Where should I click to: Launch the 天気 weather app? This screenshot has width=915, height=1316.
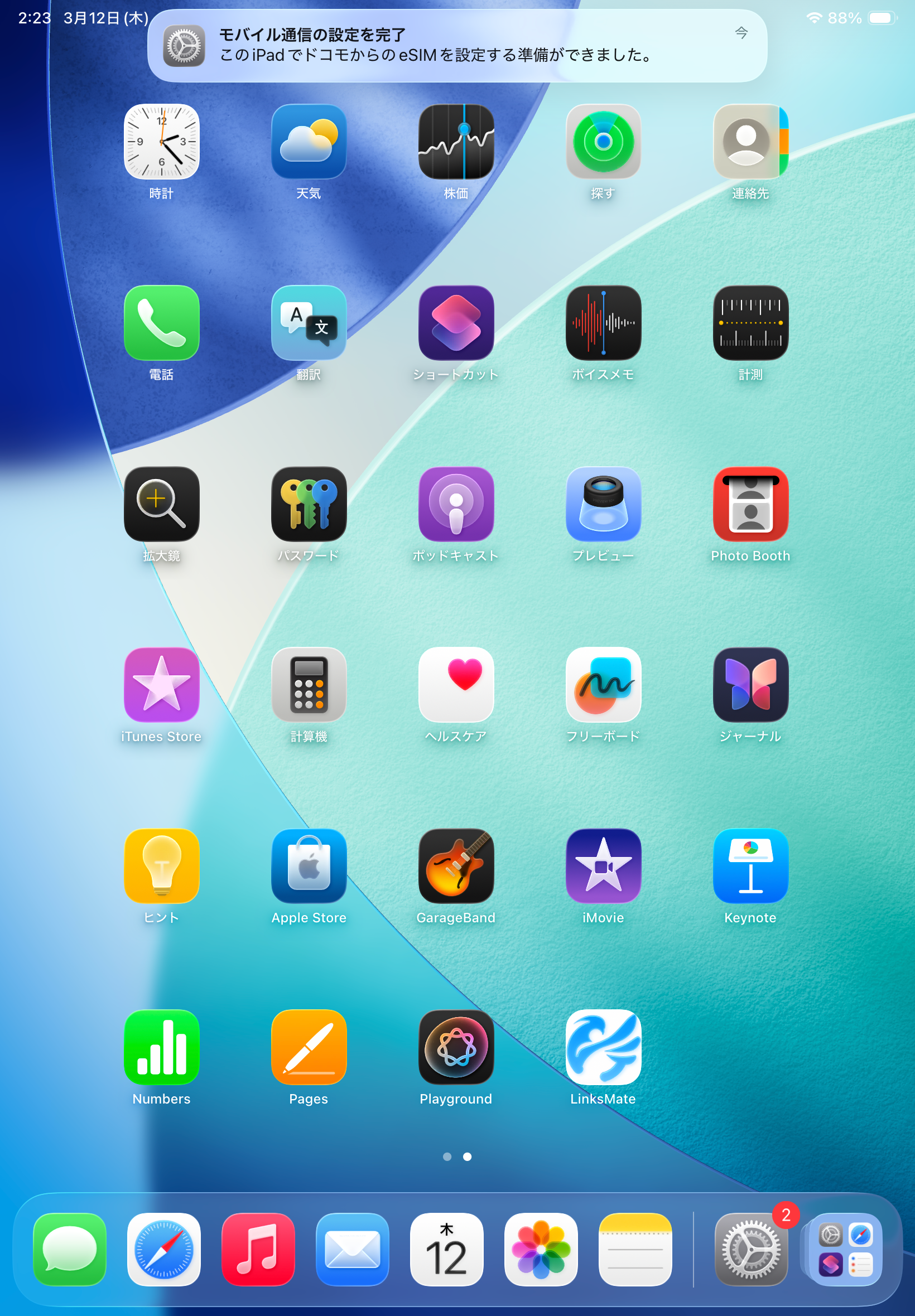click(309, 142)
